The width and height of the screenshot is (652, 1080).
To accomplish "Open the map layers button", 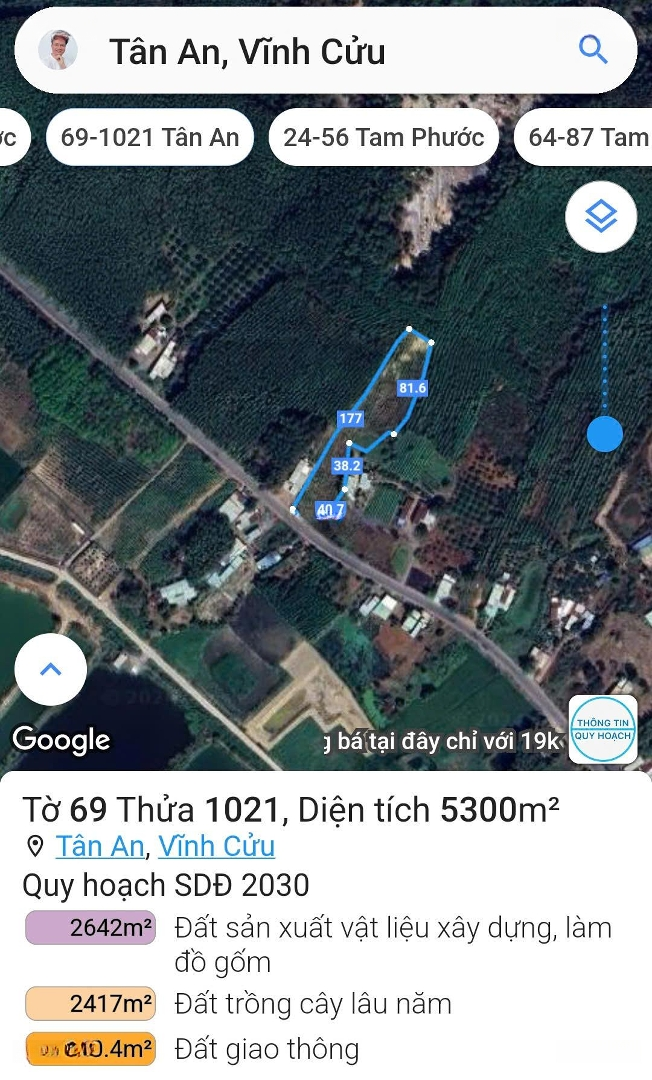I will 601,217.
